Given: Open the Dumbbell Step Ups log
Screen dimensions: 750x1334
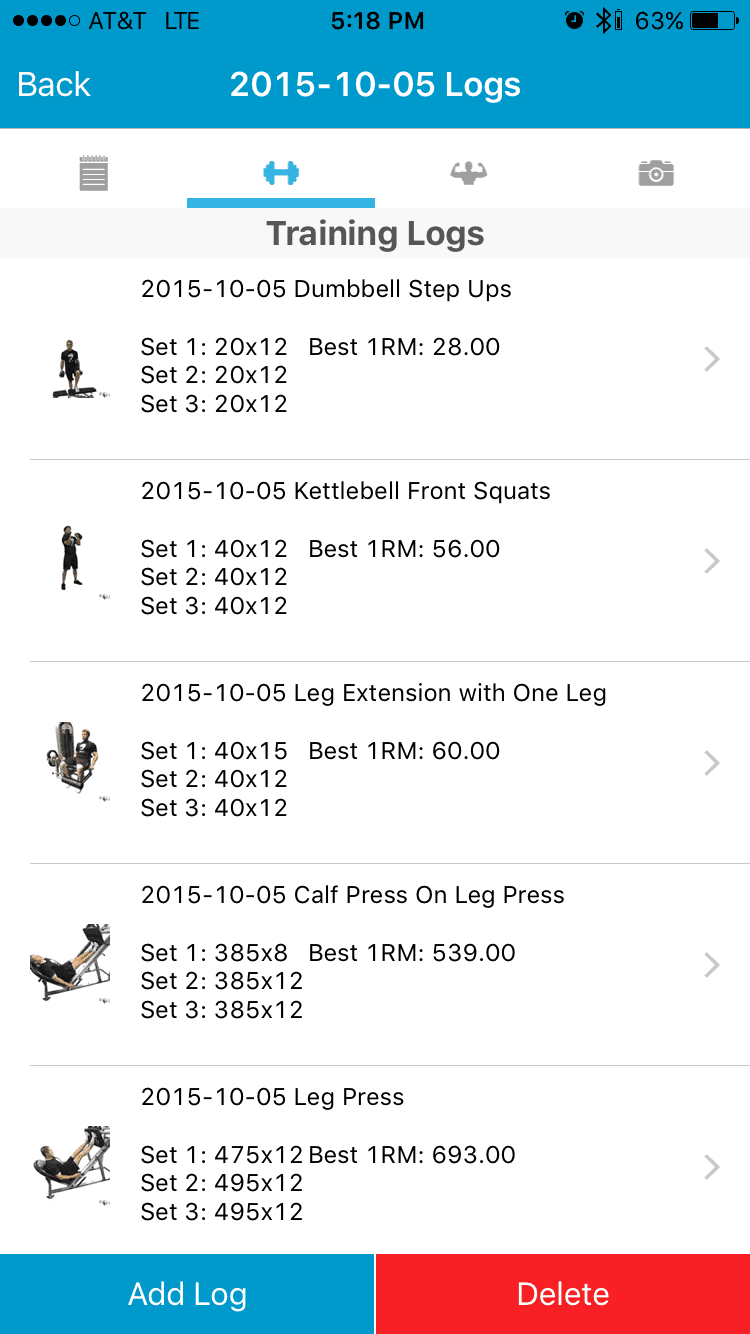Looking at the screenshot, I should tap(375, 359).
